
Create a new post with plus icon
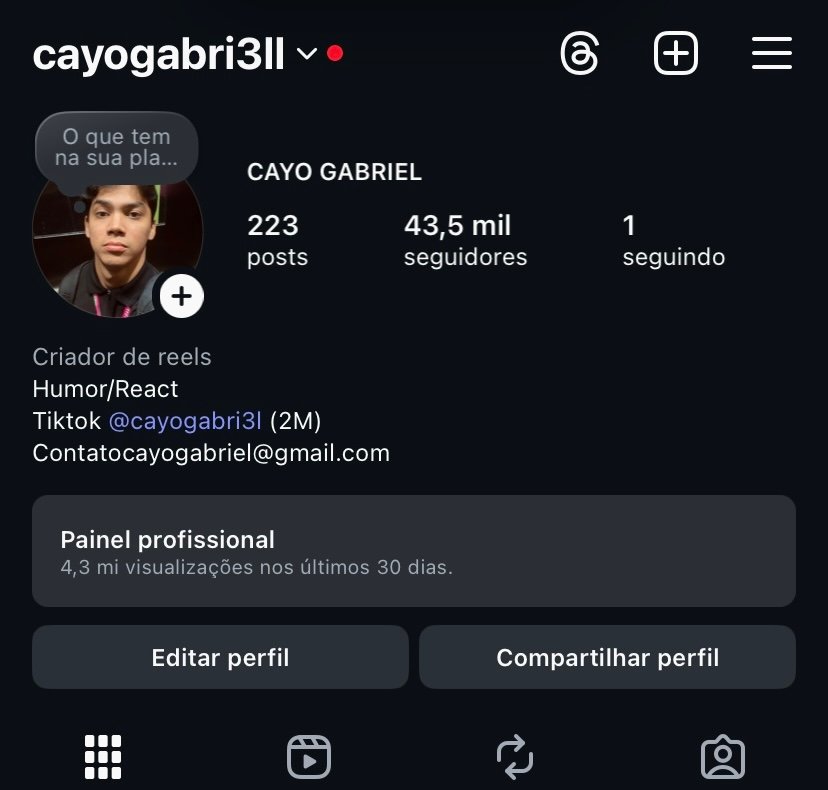[676, 54]
